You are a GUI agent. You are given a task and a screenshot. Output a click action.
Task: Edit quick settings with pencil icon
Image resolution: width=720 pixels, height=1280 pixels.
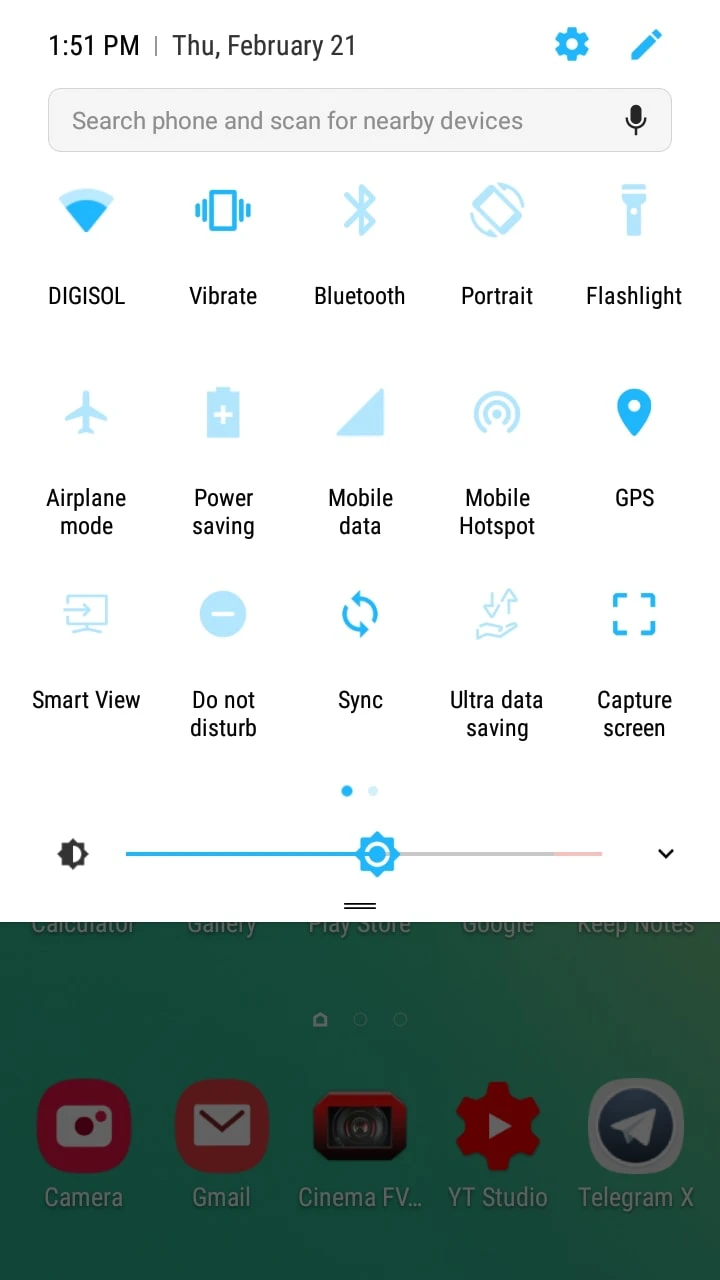[646, 45]
